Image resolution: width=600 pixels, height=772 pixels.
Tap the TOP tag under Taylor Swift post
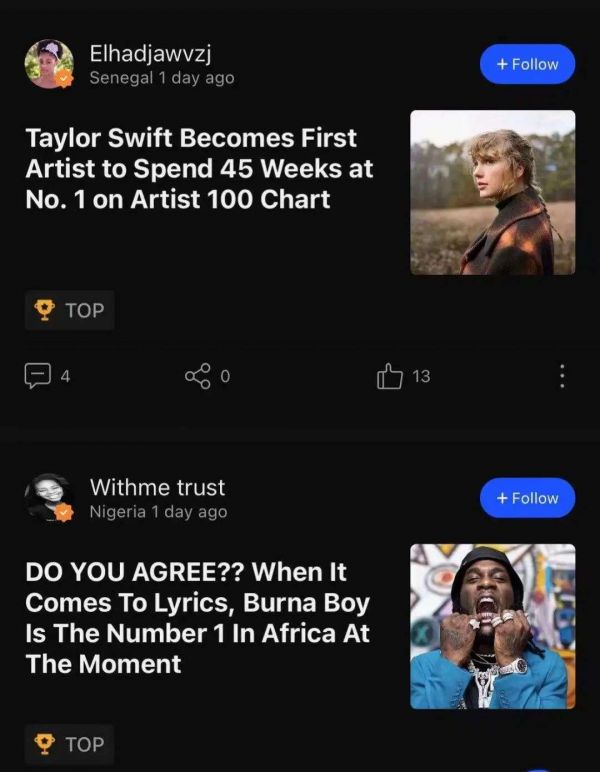70,310
